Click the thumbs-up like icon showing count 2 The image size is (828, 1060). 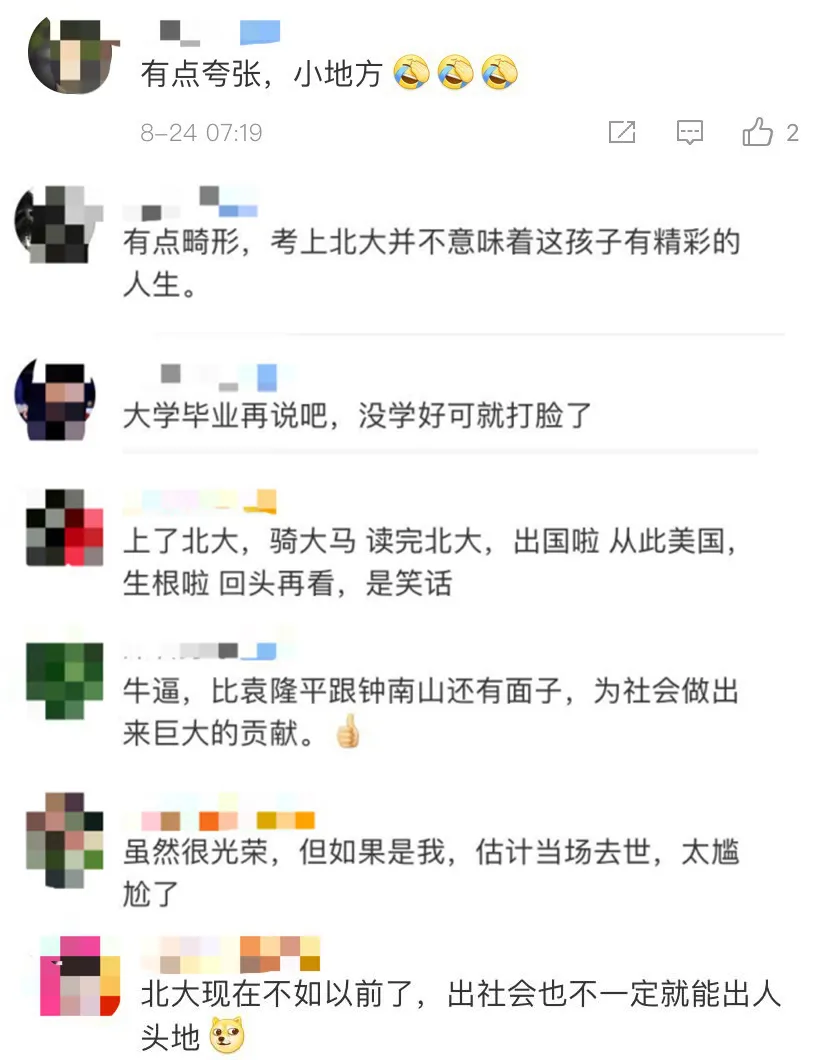tap(759, 131)
